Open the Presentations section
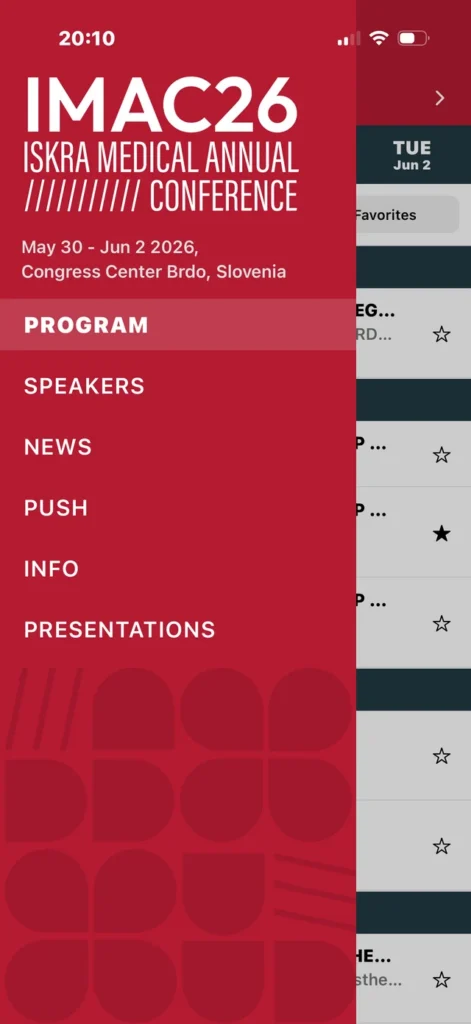The width and height of the screenshot is (471, 1024). pos(120,630)
